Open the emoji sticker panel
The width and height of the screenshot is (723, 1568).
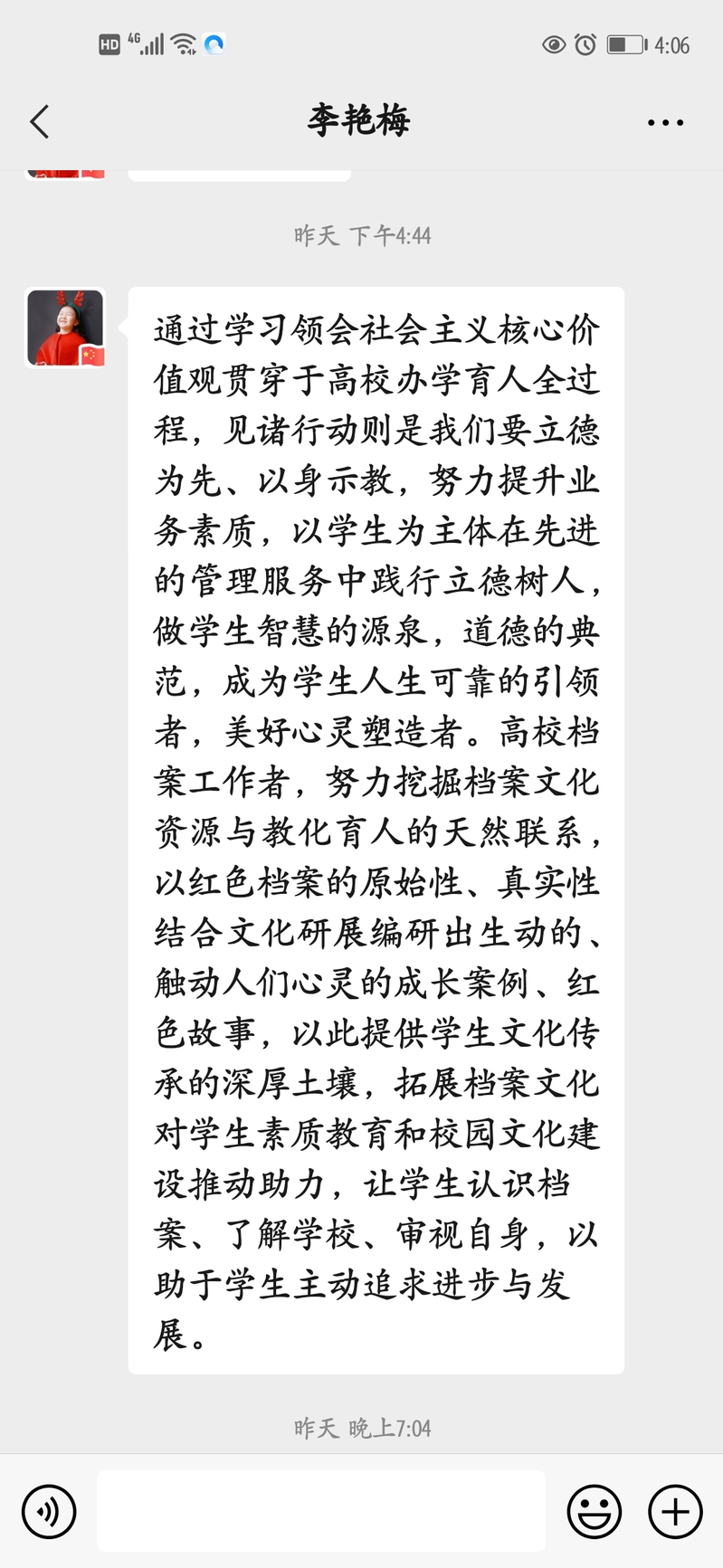[x=594, y=1511]
